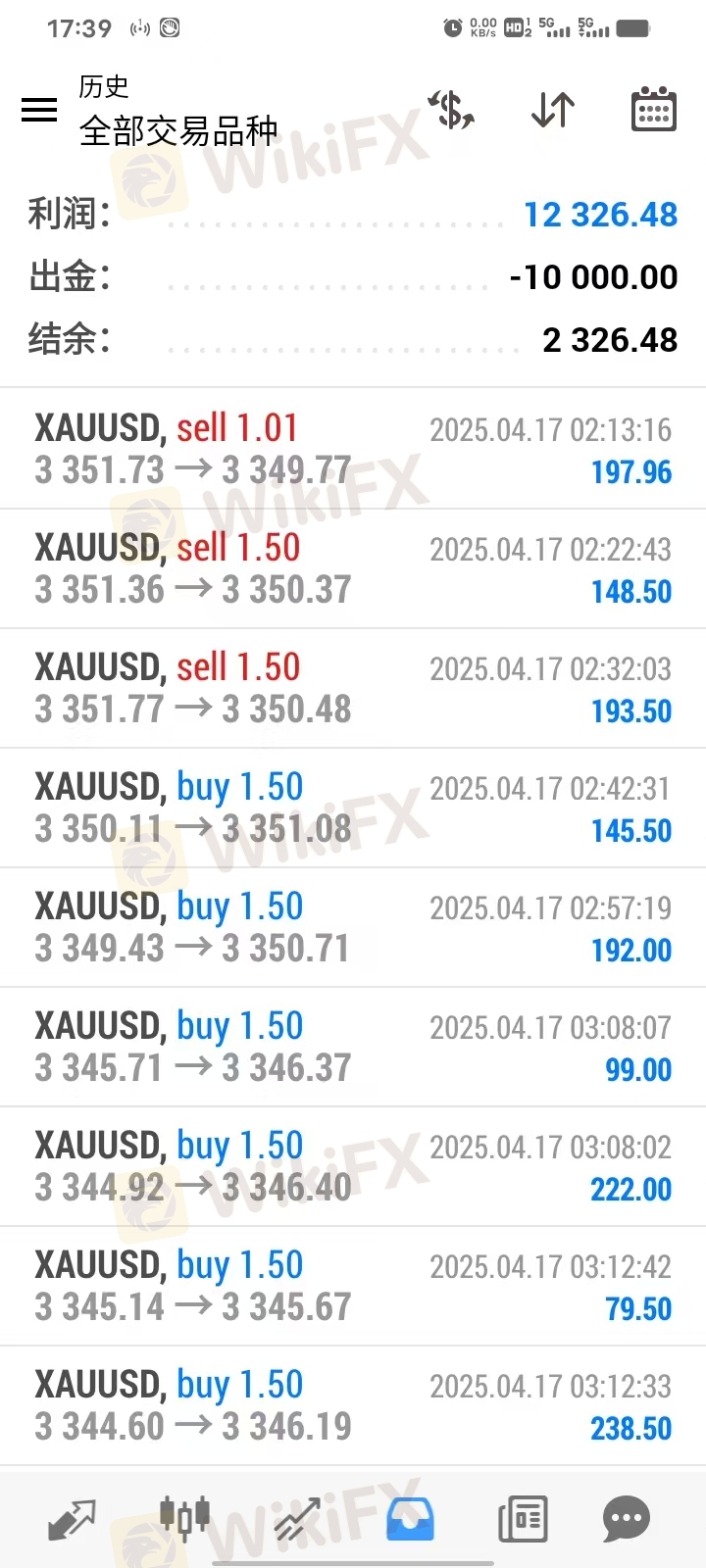
Task: Select the buy trade closed at 02:57:19
Action: (x=353, y=928)
